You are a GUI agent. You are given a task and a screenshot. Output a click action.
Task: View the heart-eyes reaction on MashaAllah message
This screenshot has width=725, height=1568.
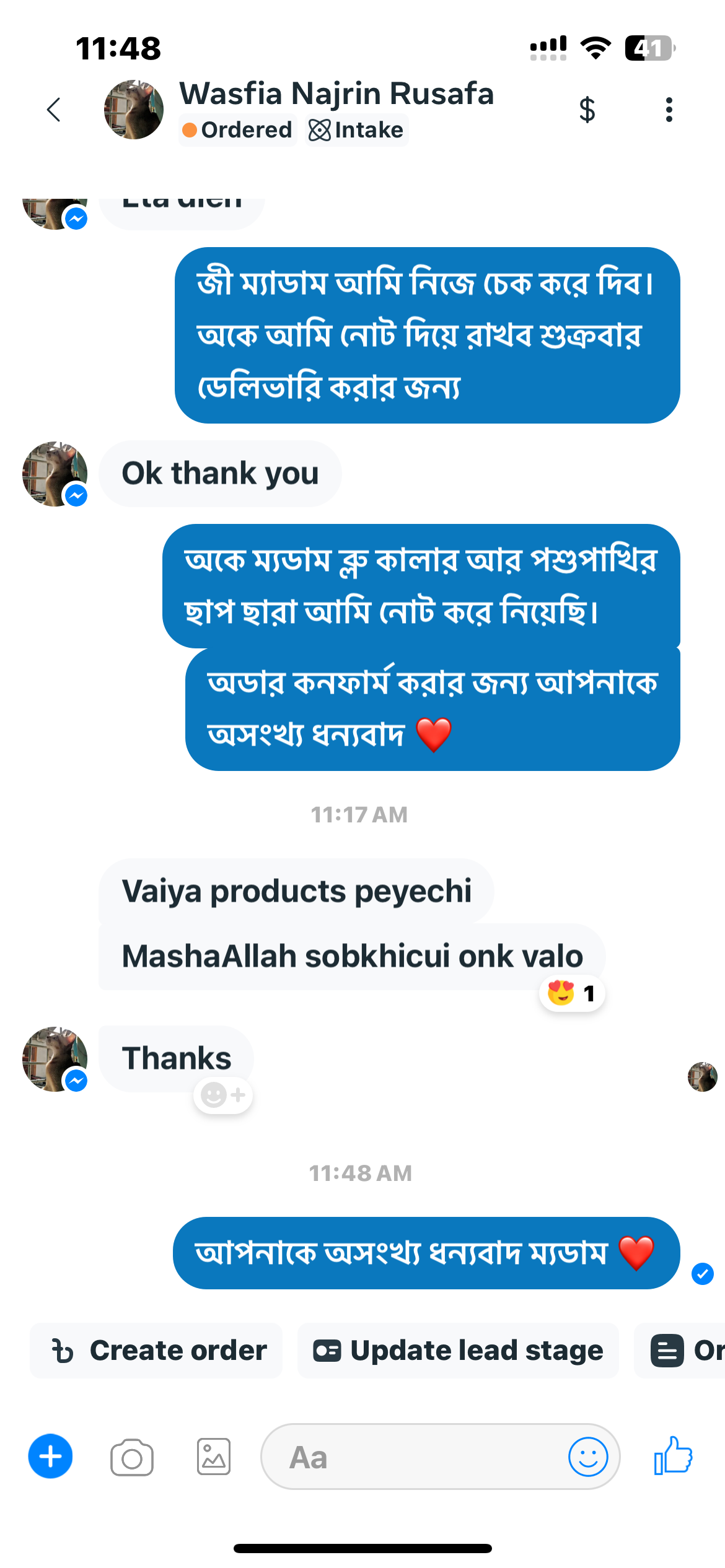pos(571,993)
